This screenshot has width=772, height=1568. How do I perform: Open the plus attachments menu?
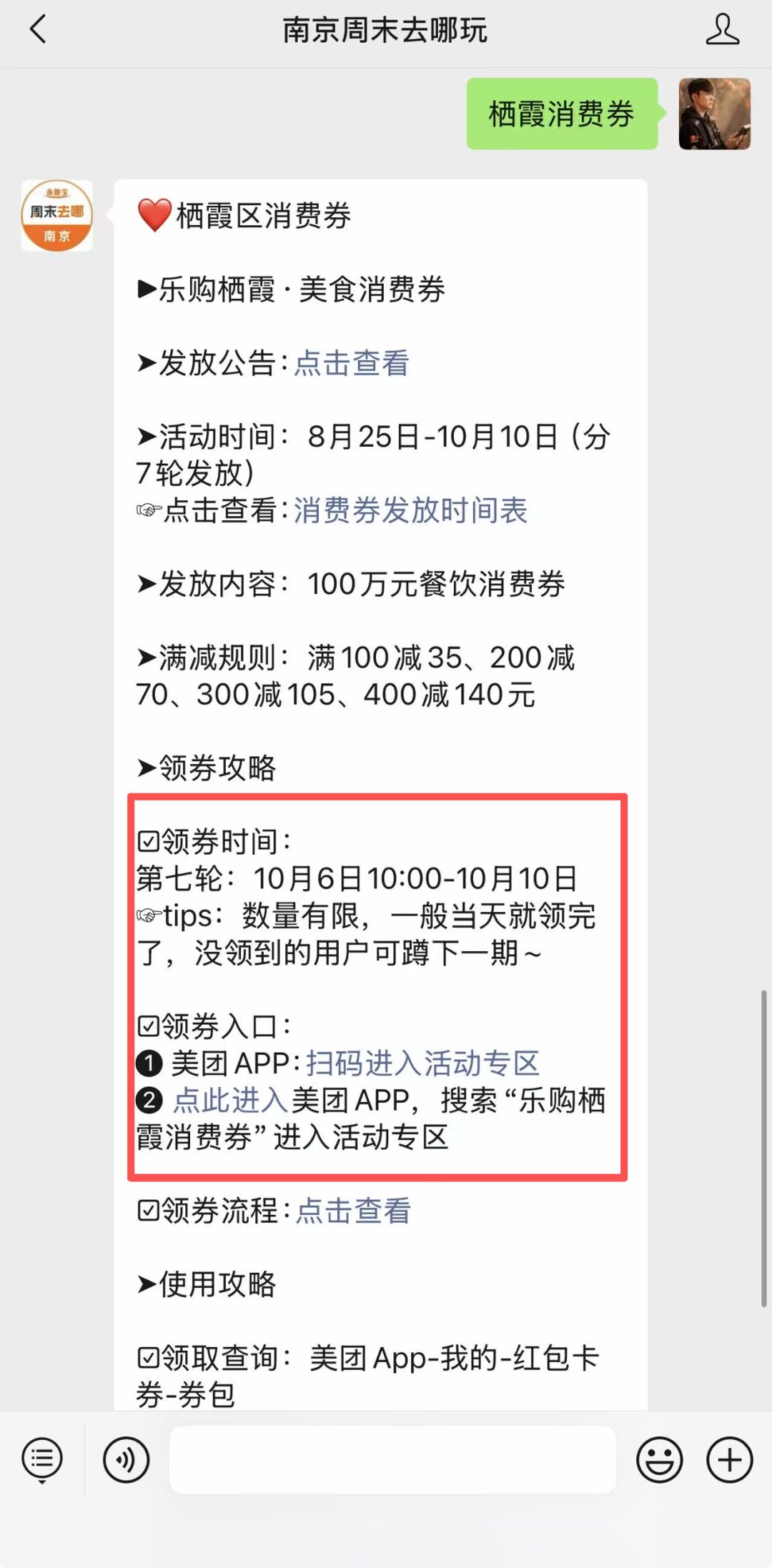pos(730,1459)
